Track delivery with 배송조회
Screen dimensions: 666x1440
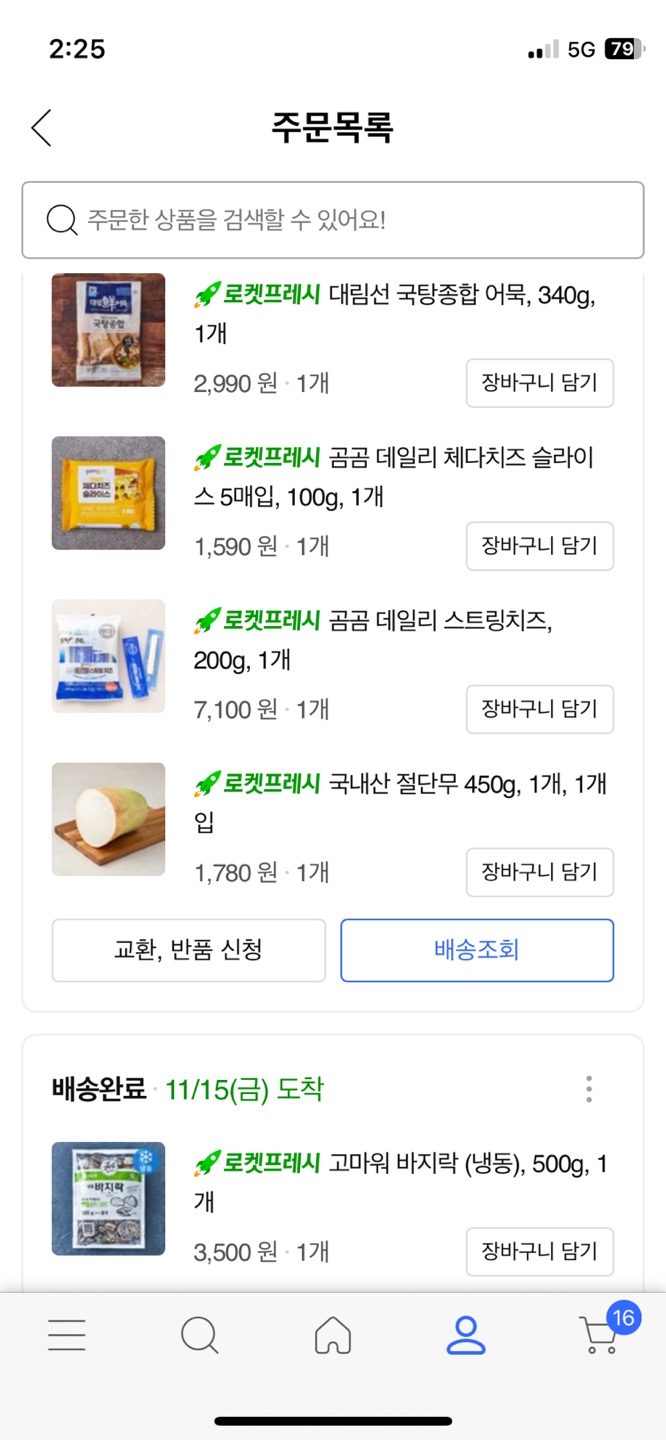(x=477, y=950)
